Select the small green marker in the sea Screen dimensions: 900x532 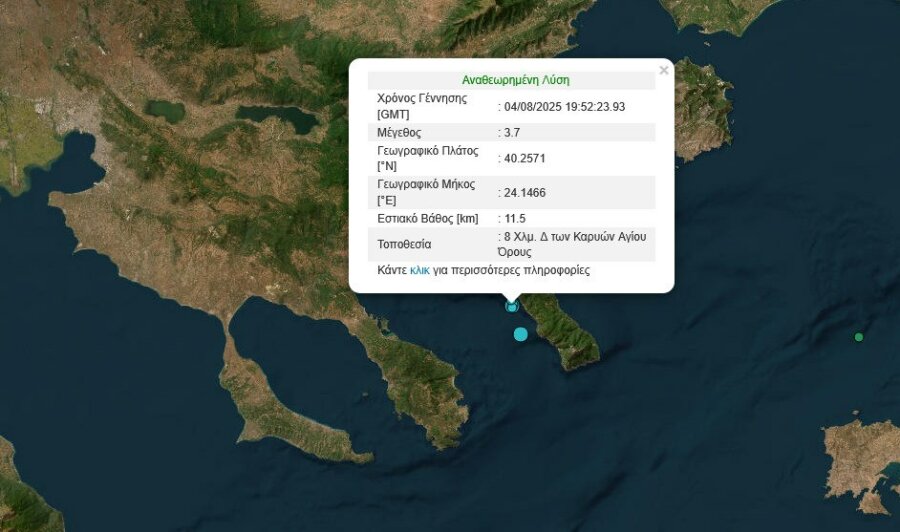pyautogui.click(x=858, y=337)
